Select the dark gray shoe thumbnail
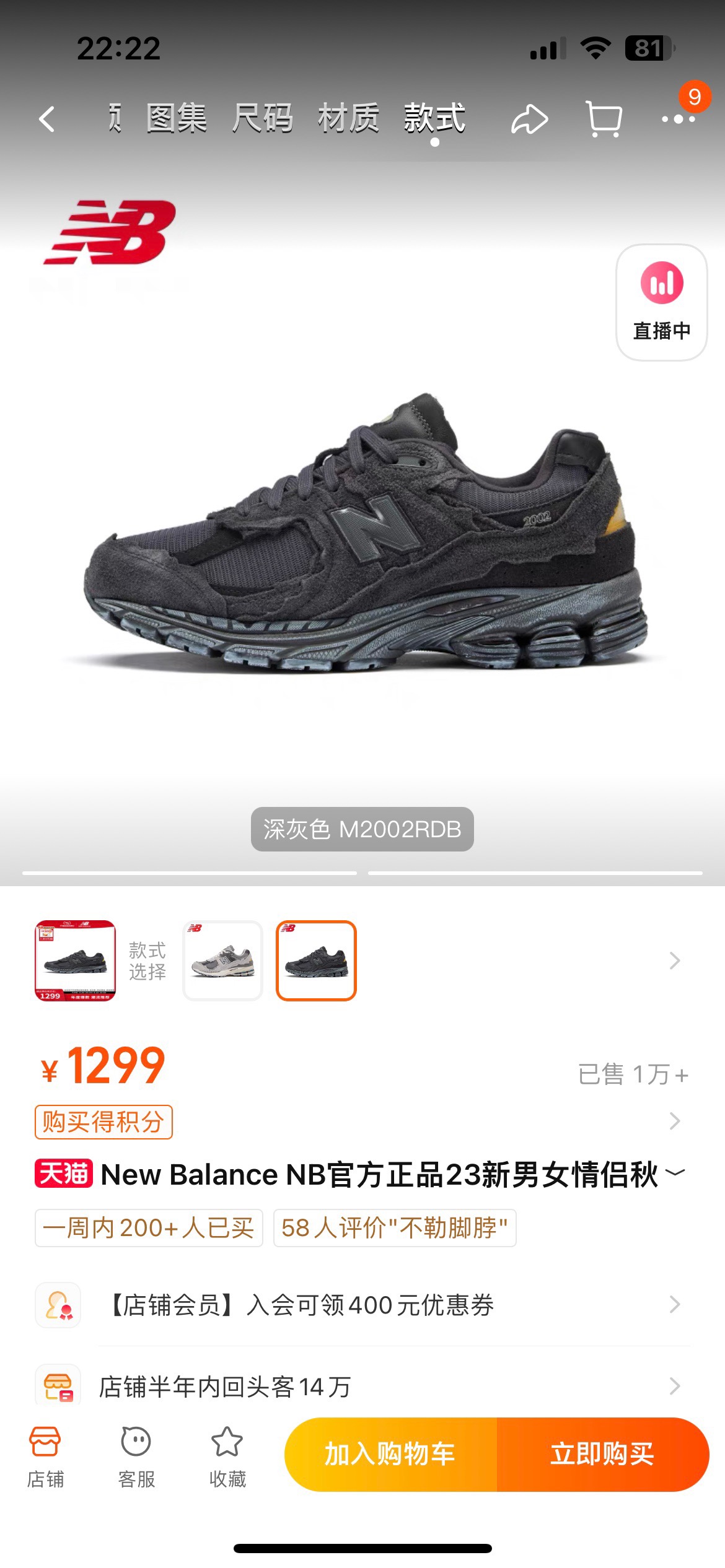This screenshot has height=1568, width=725. [316, 960]
